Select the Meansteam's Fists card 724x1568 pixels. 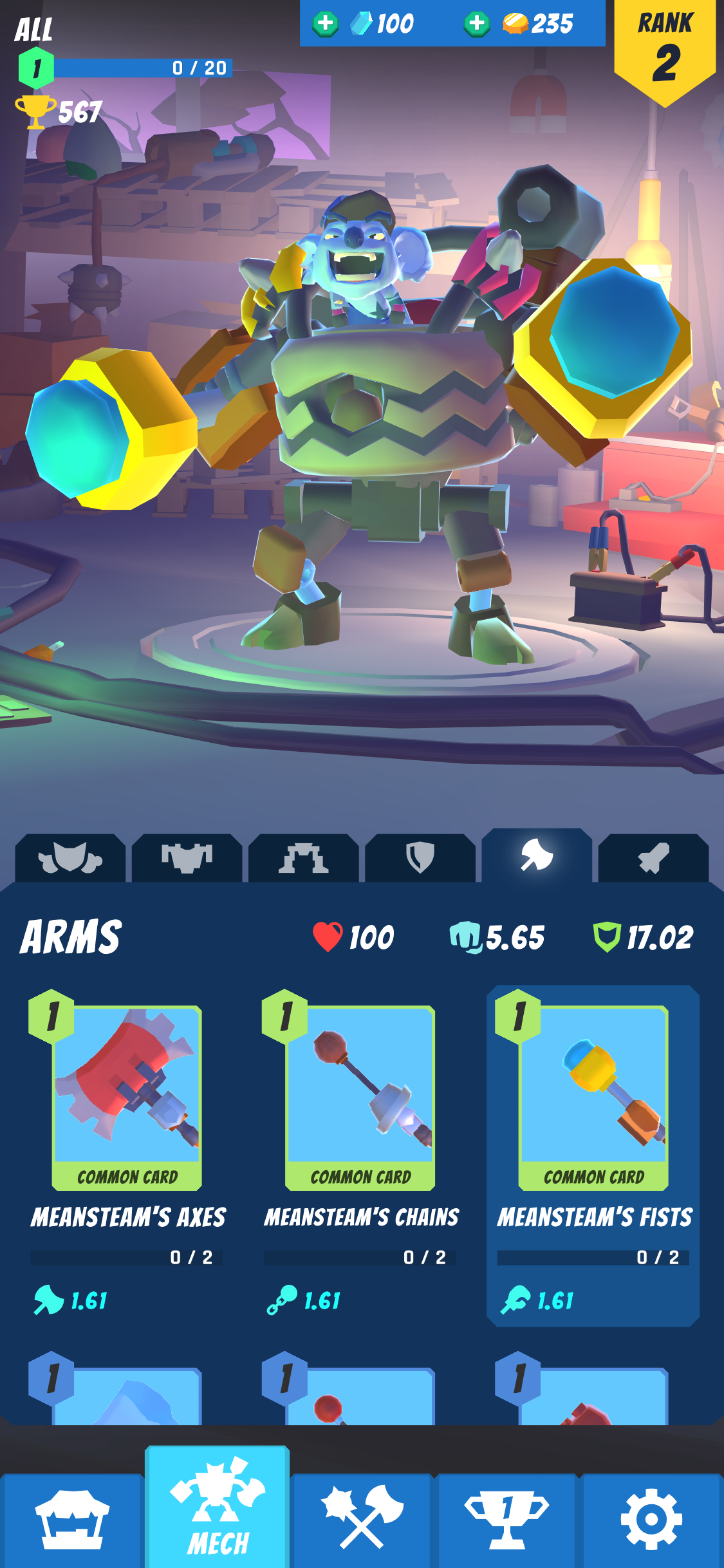593,1155
